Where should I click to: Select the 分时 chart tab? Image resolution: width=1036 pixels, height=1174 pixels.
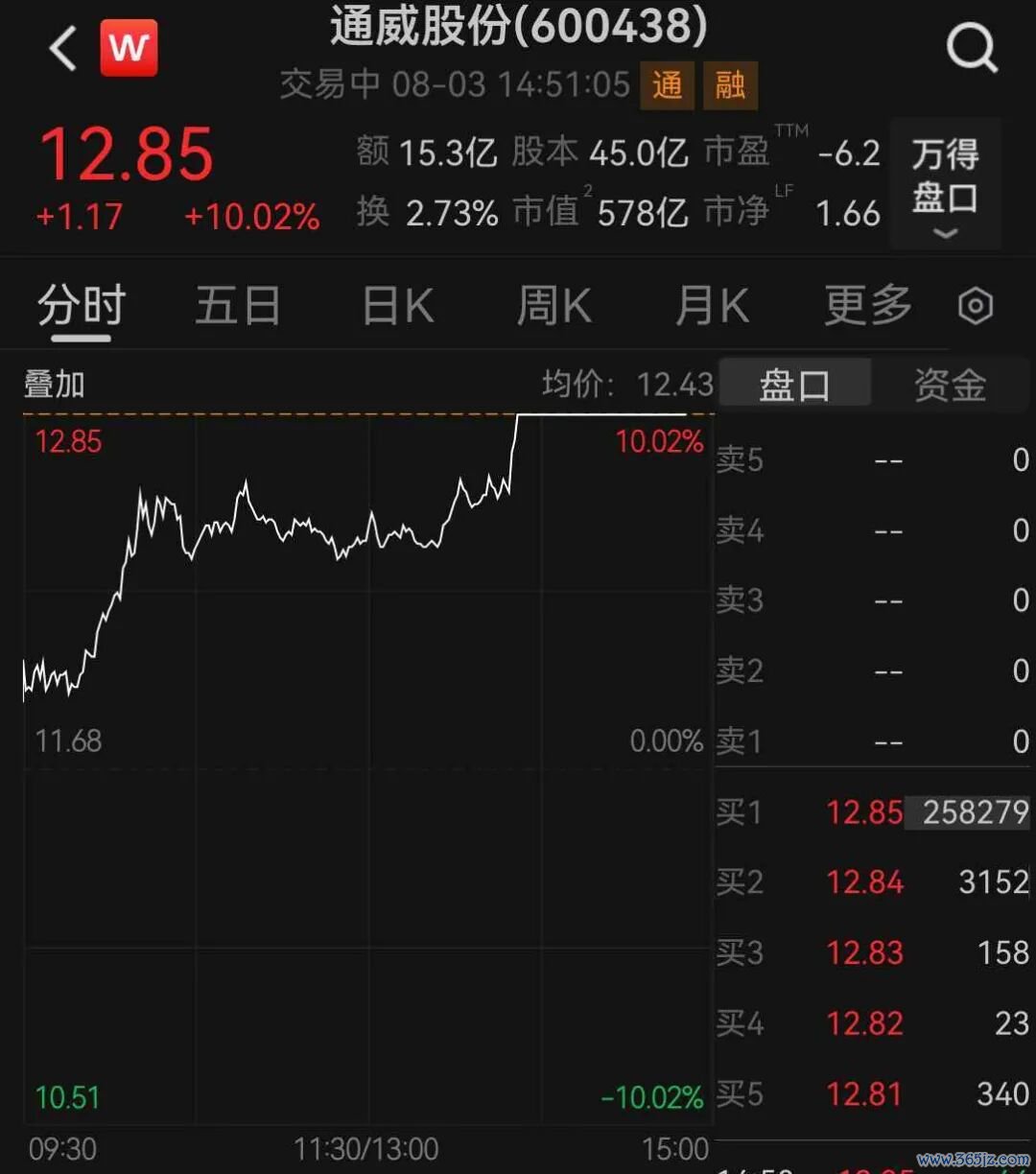coord(81,307)
